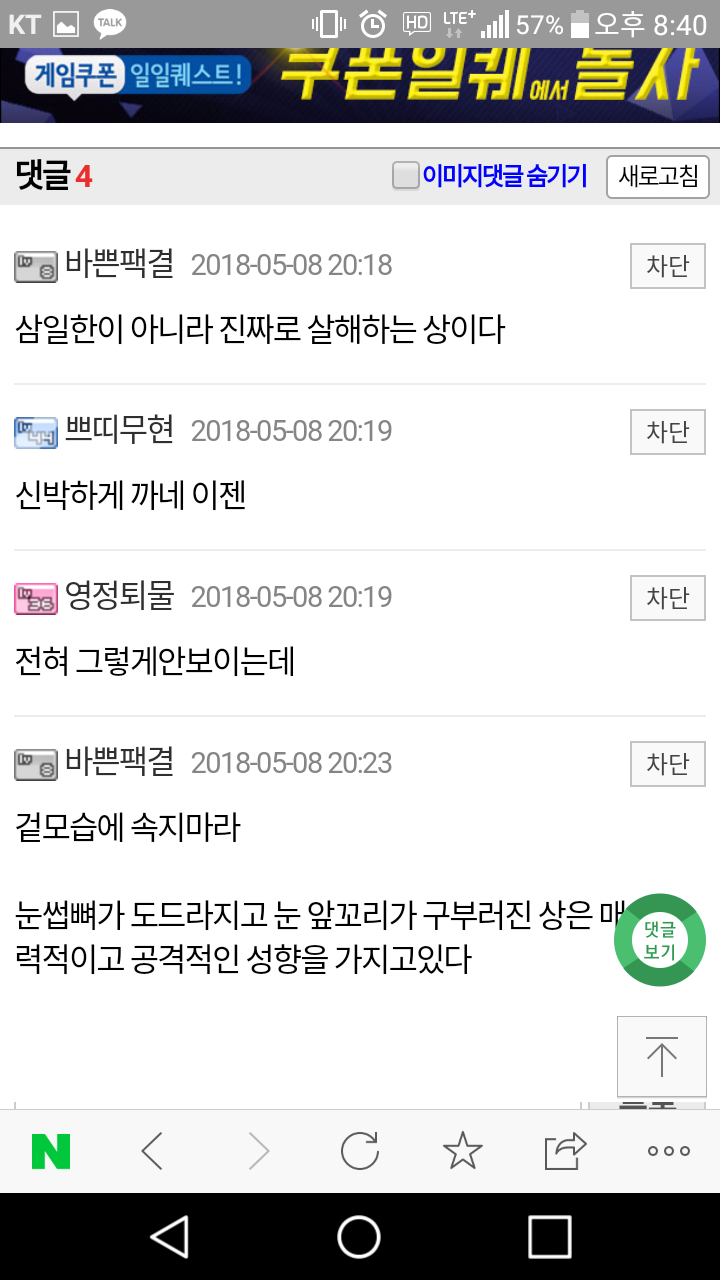Block 영정퇴물 using the 차단 button
This screenshot has width=720, height=1280.
[x=667, y=598]
